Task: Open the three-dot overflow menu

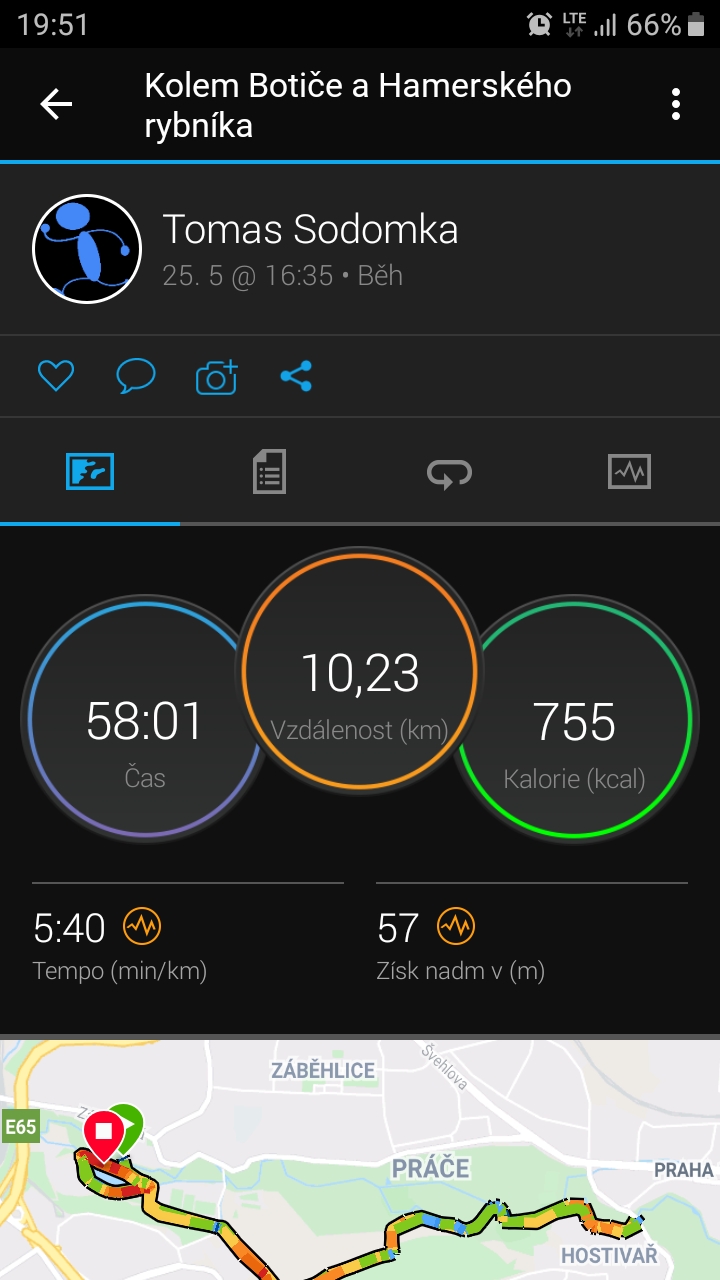Action: point(676,104)
